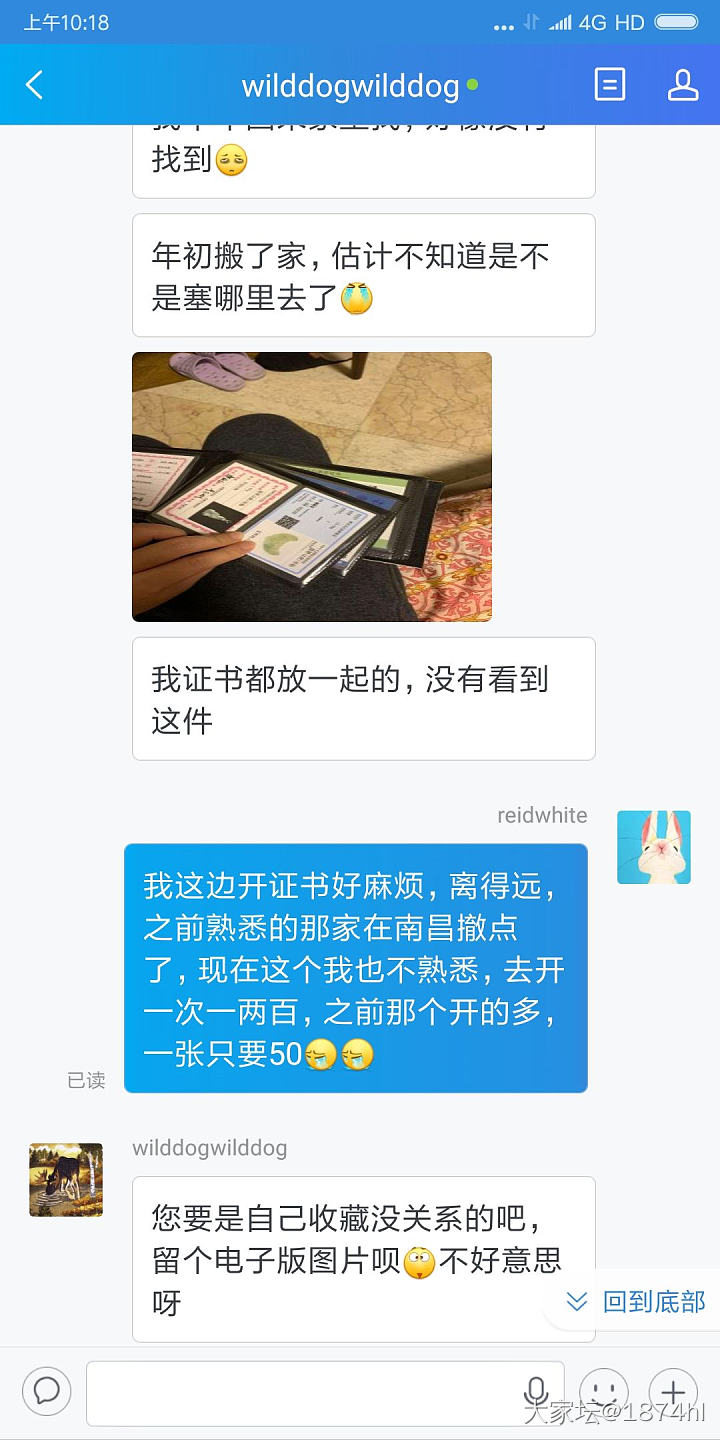Focus the message text field
The height and width of the screenshot is (1440, 720).
[x=300, y=1392]
